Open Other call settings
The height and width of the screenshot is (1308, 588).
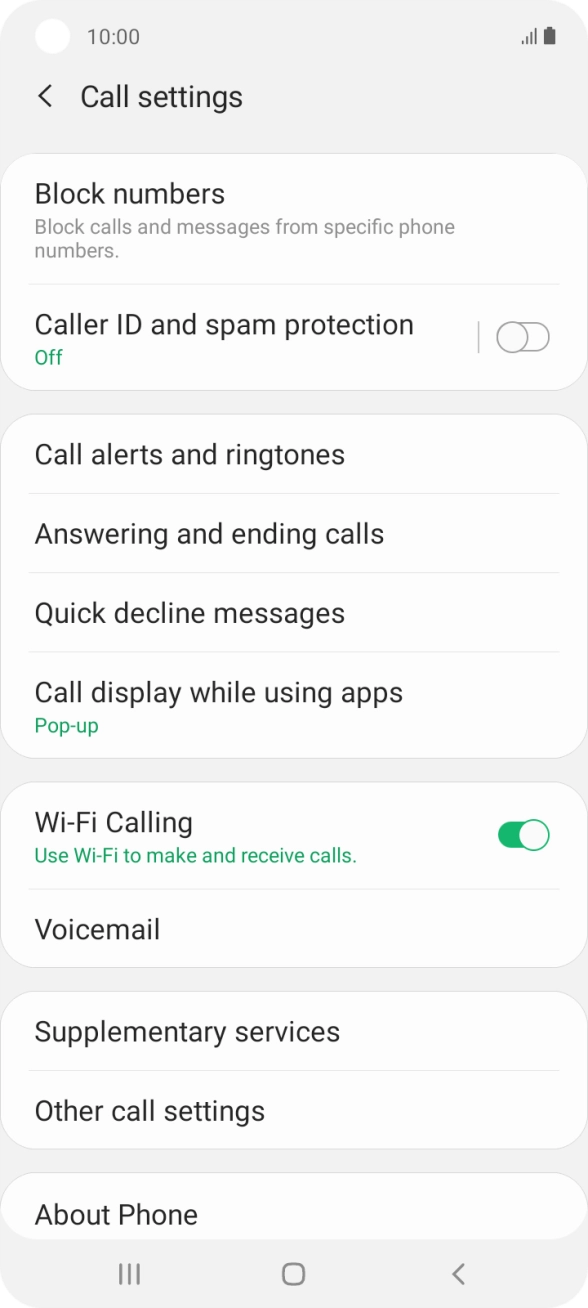(294, 1111)
